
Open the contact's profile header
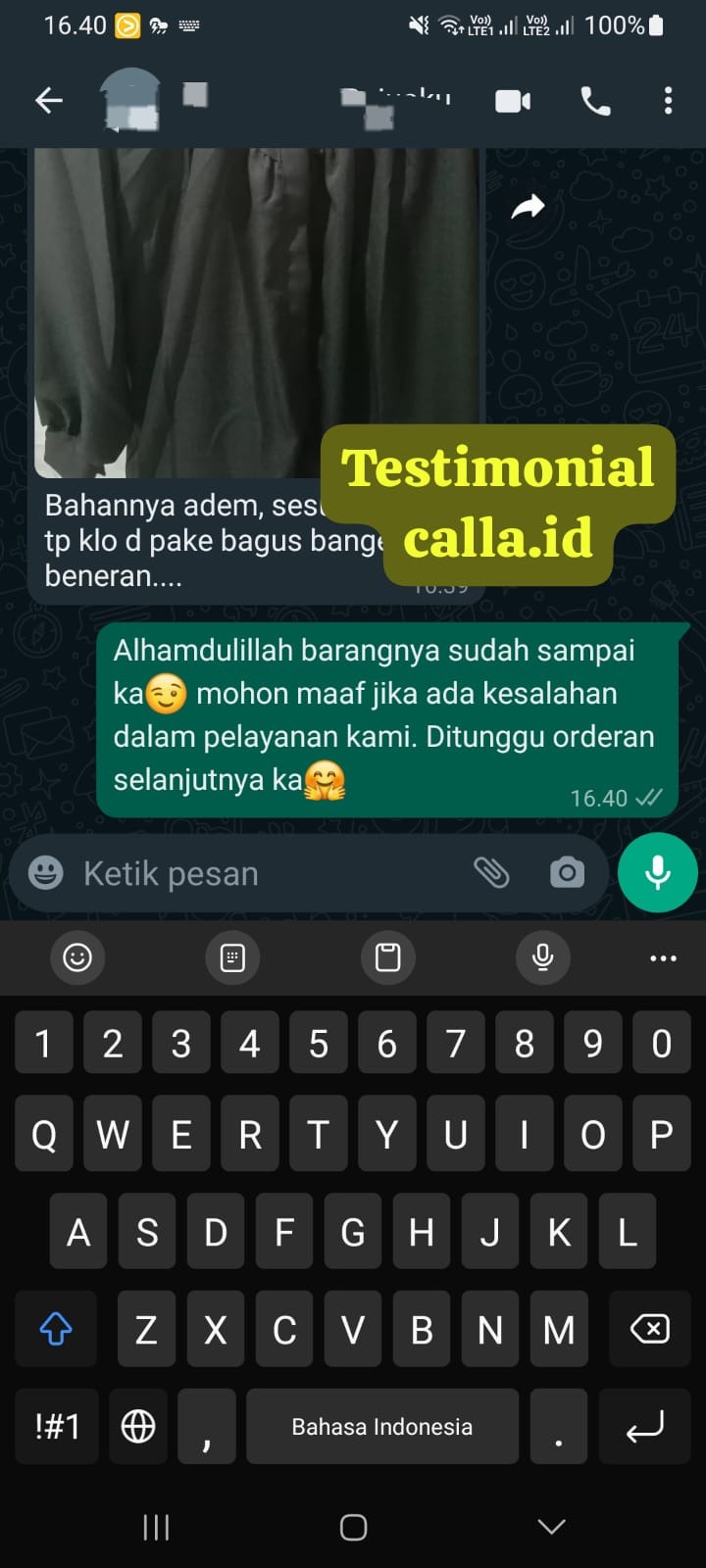click(294, 100)
